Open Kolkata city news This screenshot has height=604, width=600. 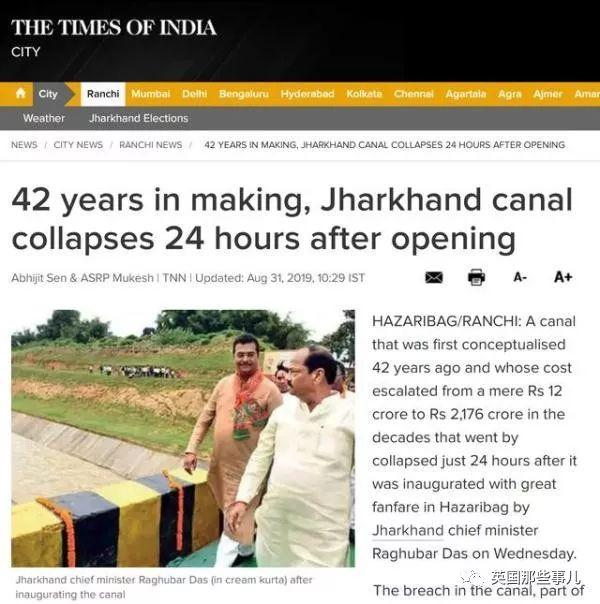pyautogui.click(x=364, y=94)
